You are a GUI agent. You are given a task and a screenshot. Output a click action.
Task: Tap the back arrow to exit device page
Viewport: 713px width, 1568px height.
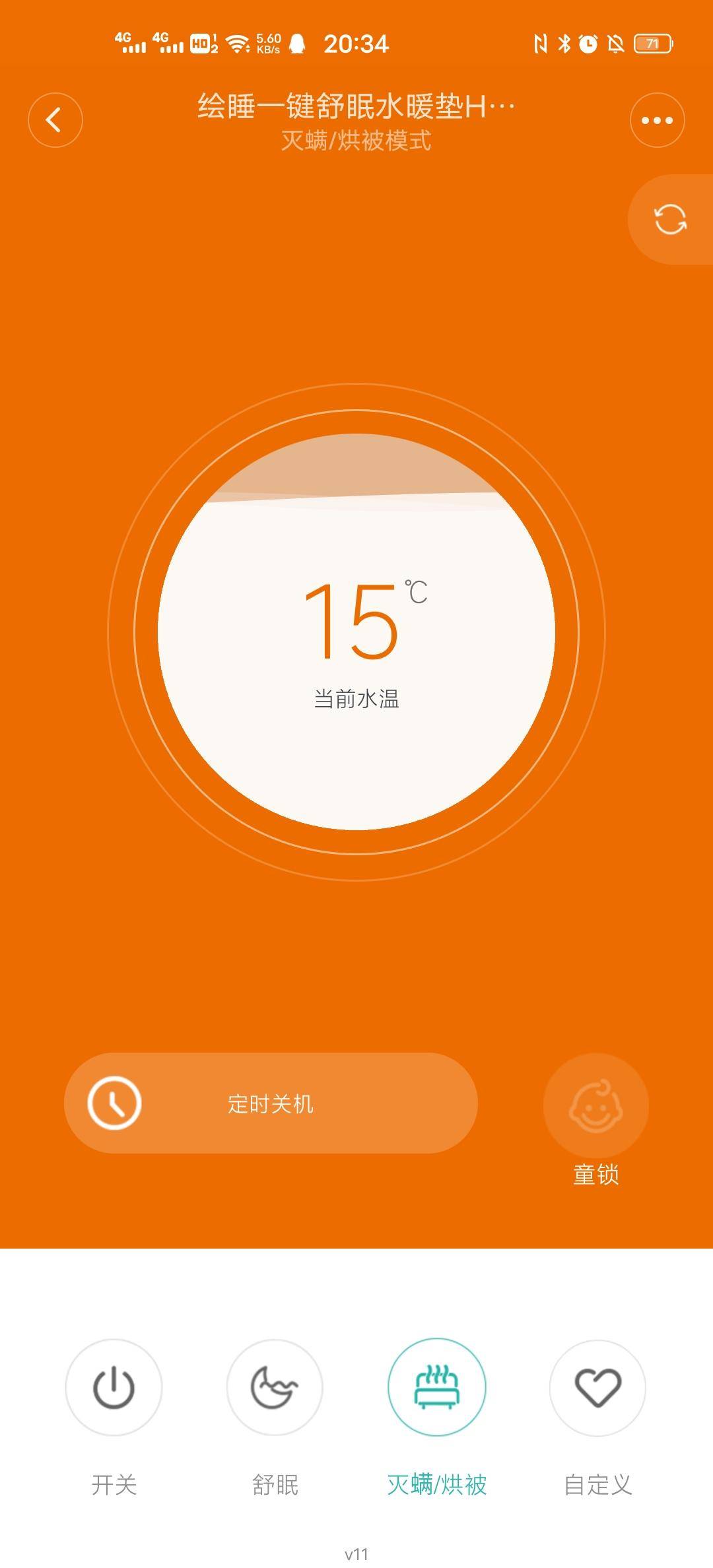55,119
